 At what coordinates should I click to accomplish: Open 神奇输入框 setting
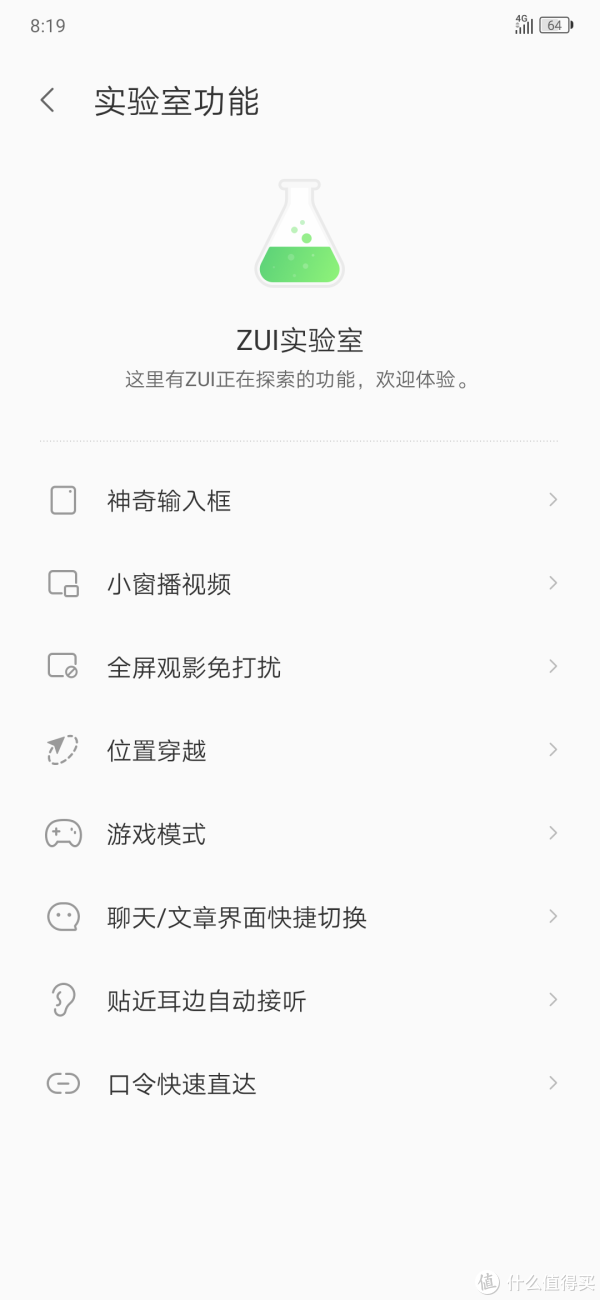click(300, 500)
